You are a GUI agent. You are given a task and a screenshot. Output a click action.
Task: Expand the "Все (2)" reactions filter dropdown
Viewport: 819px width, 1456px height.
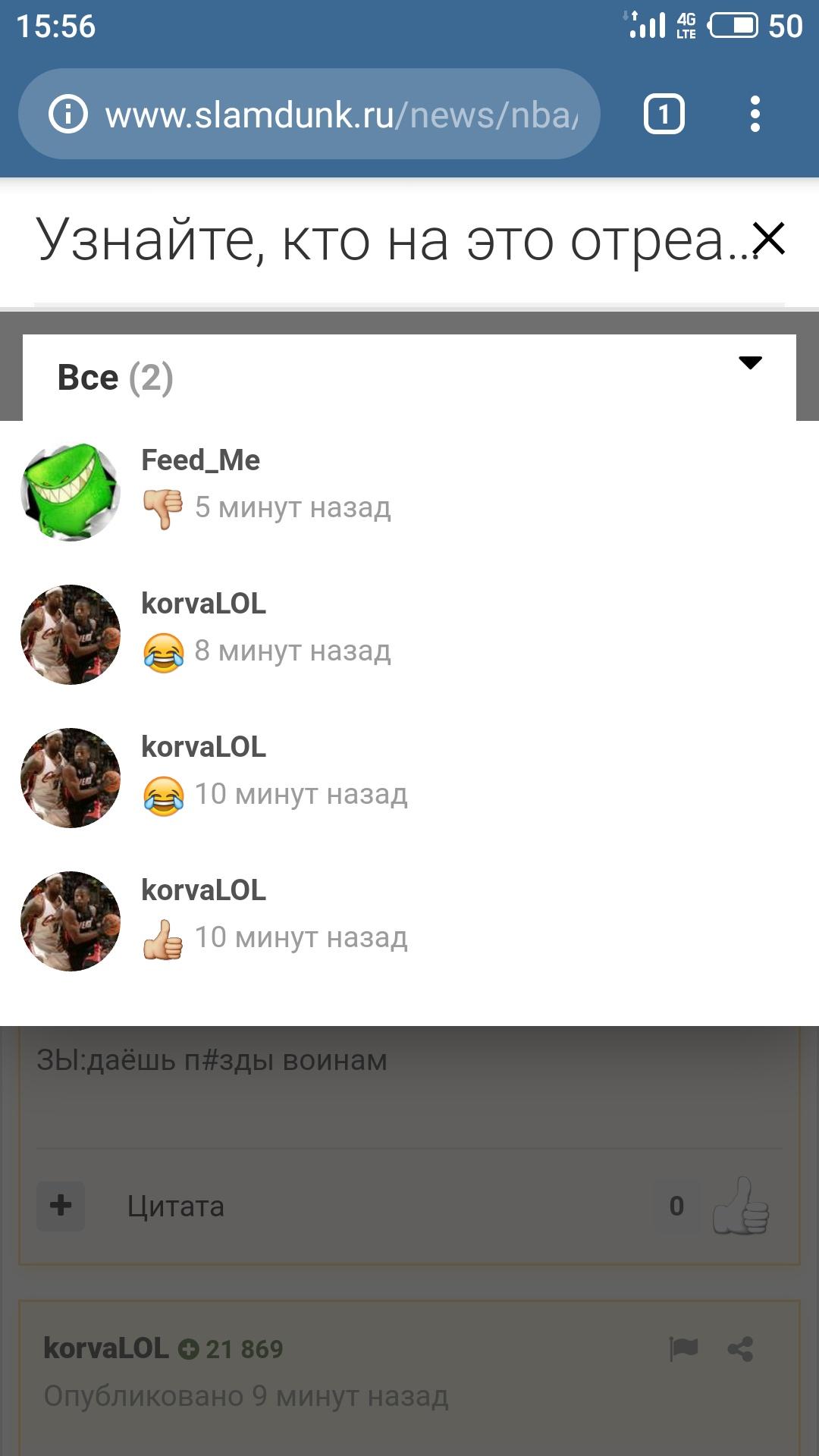(409, 377)
